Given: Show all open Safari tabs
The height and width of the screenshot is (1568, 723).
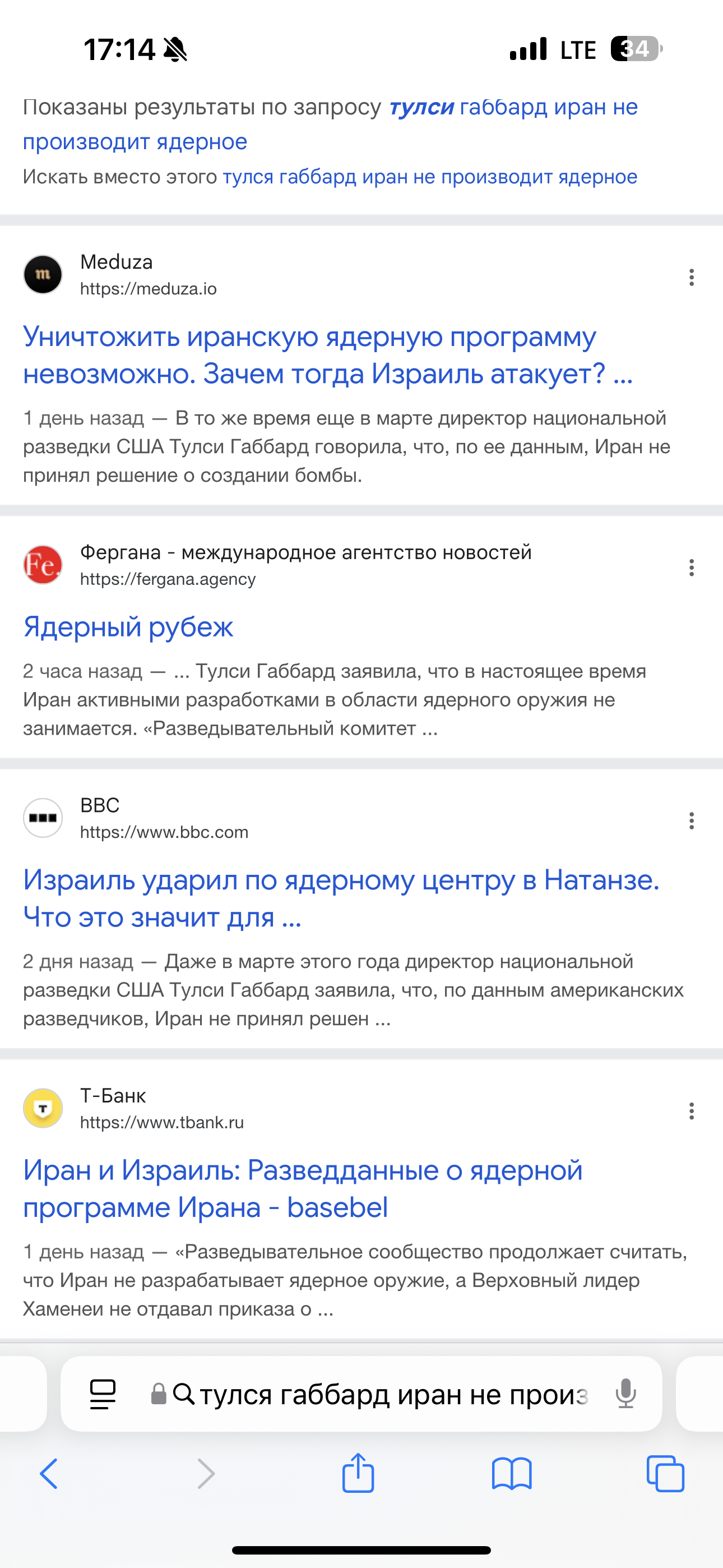Looking at the screenshot, I should pos(665,1474).
